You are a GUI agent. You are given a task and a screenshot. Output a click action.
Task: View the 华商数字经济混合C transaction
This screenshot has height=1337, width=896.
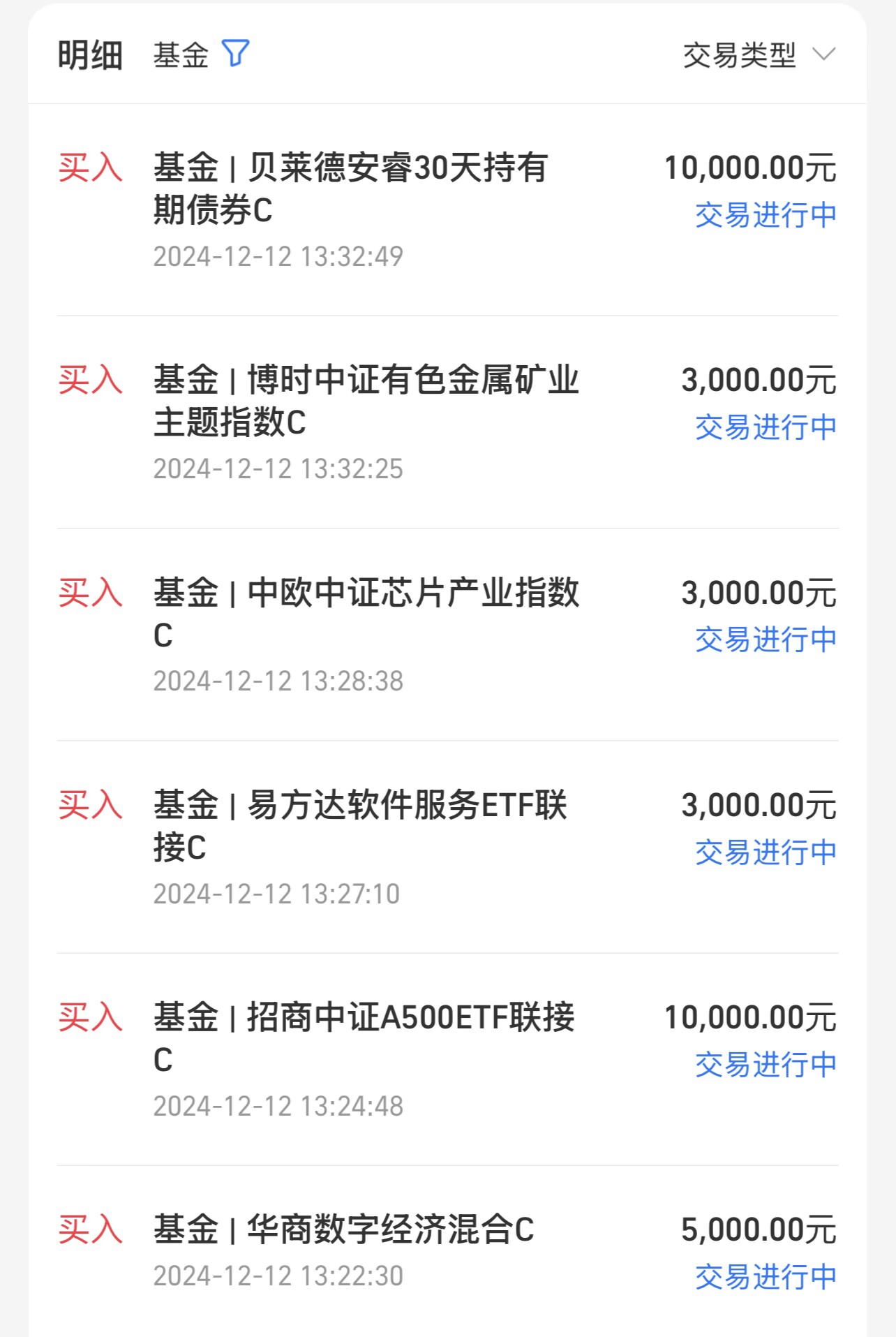click(x=447, y=1251)
